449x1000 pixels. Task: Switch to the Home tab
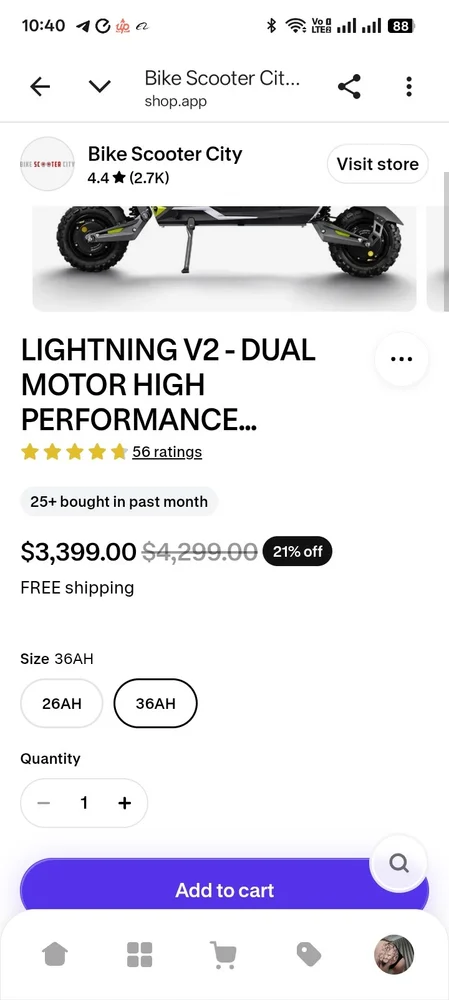[x=55, y=955]
